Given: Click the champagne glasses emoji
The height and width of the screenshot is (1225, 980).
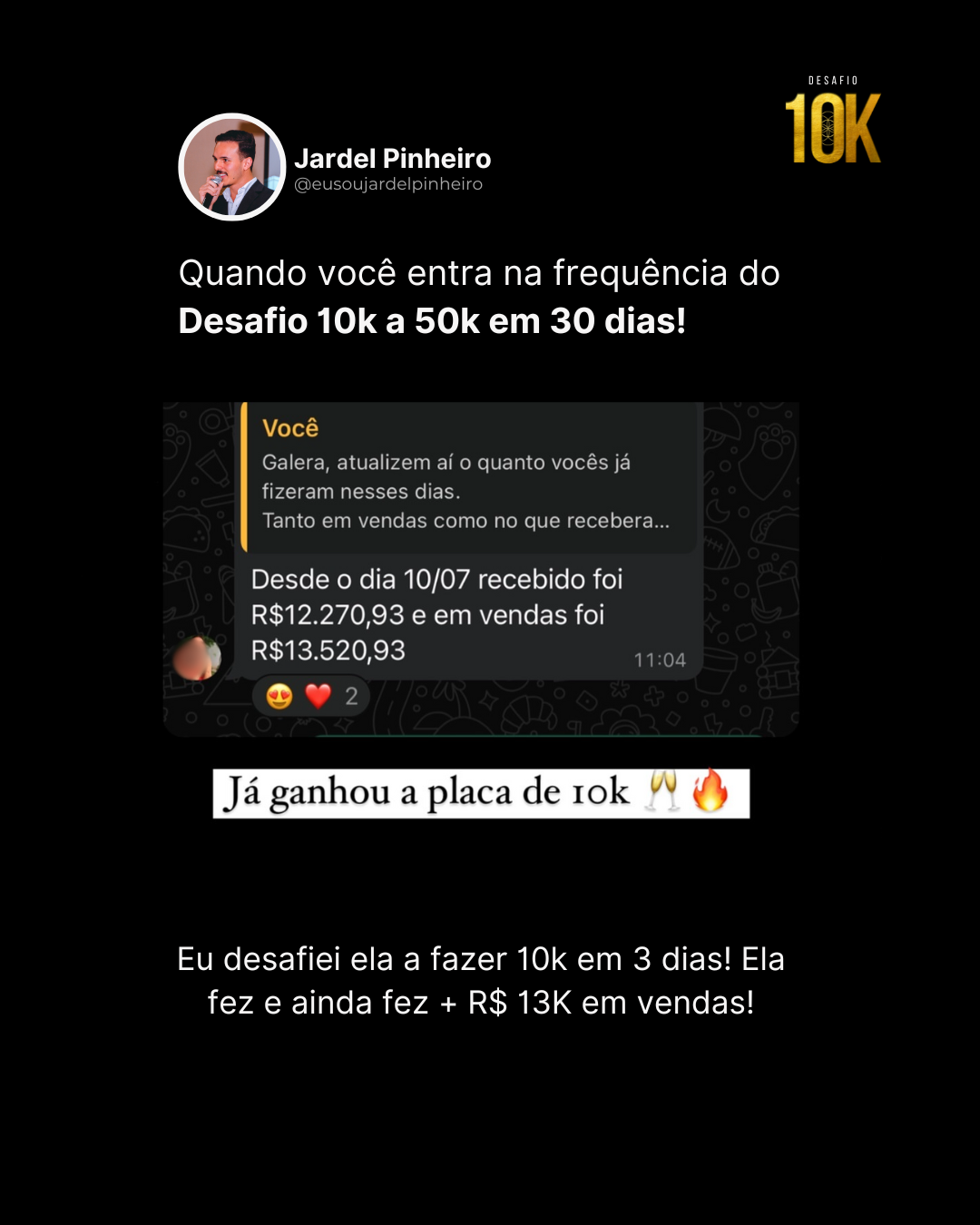Looking at the screenshot, I should pyautogui.click(x=661, y=789).
